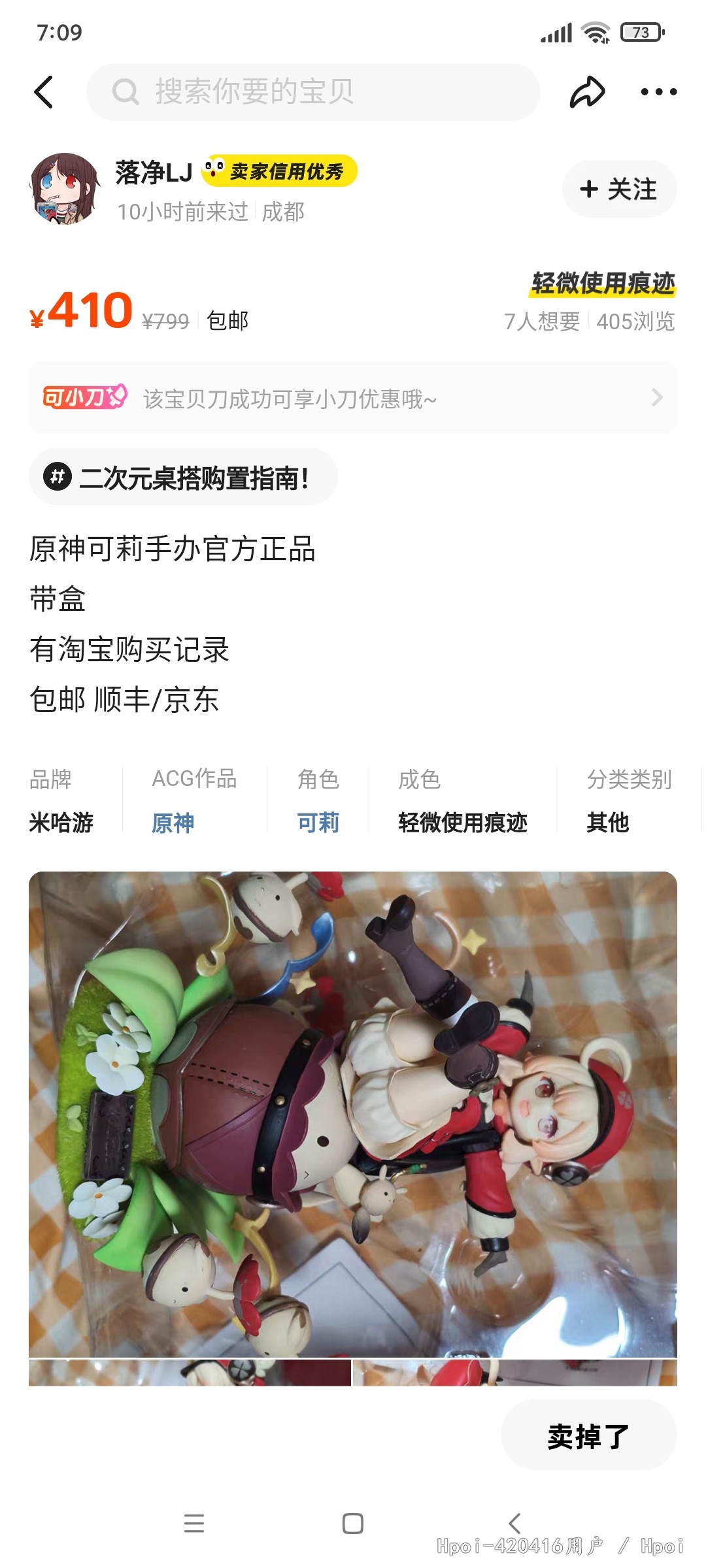The width and height of the screenshot is (706, 1568).
Task: Go back using the top-left arrow
Action: 44,91
